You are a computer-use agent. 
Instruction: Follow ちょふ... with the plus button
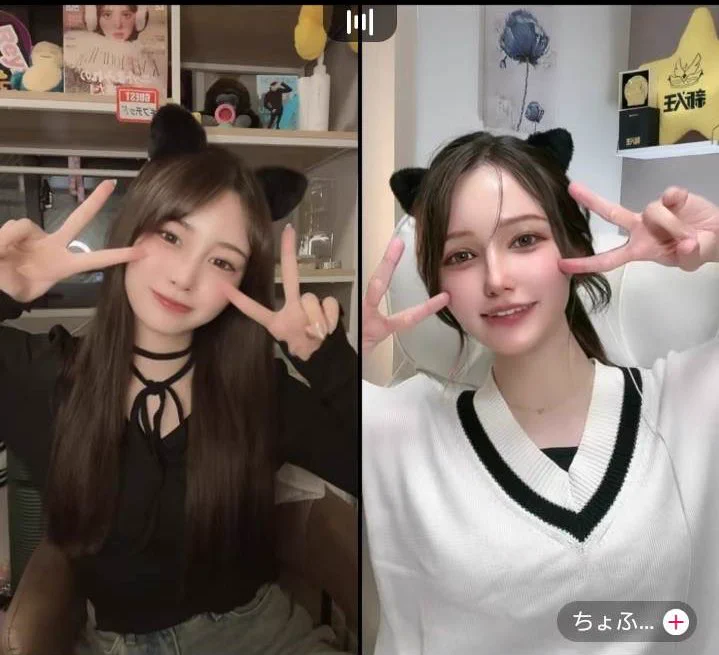[677, 622]
